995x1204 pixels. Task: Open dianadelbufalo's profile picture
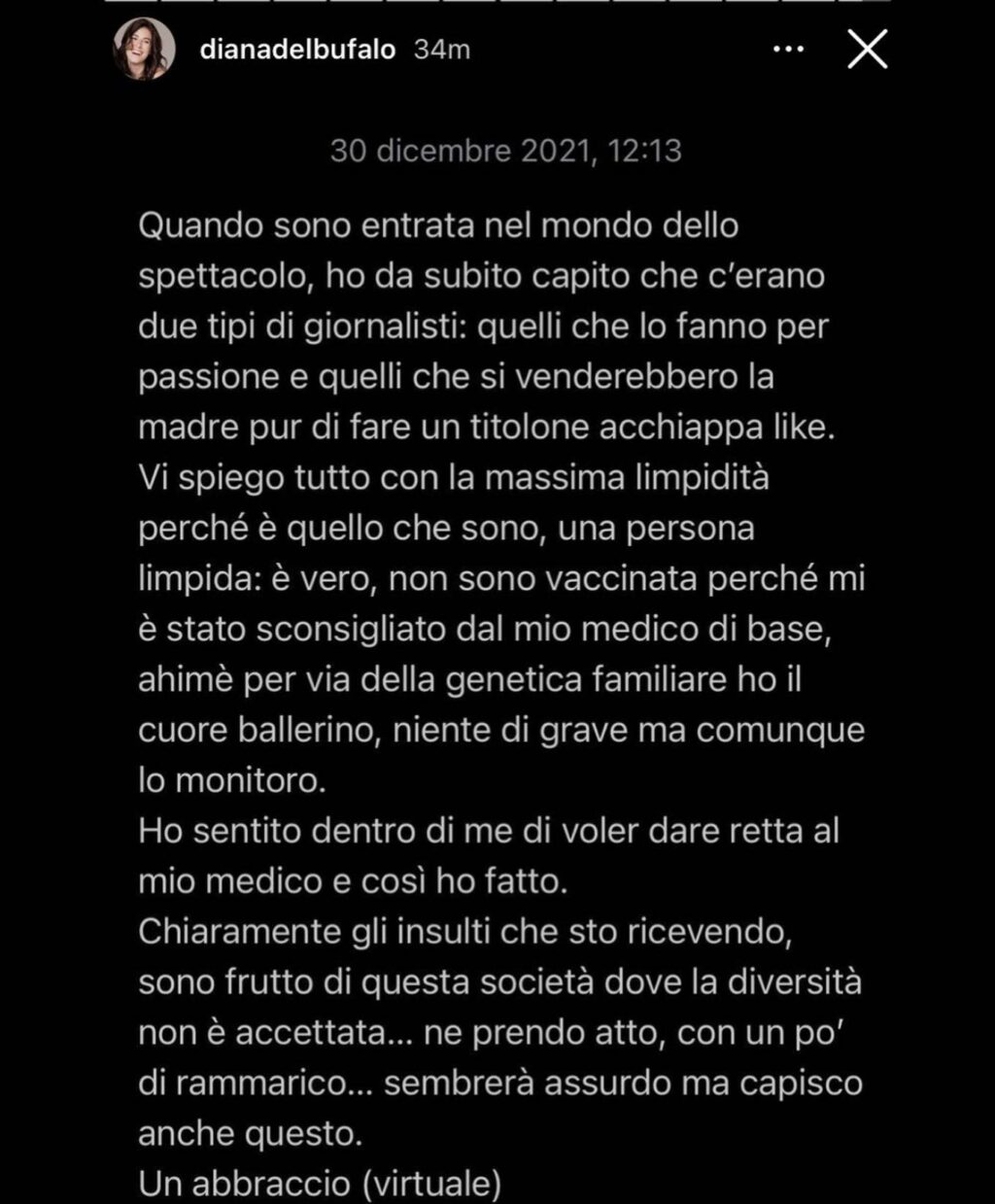[x=145, y=51]
